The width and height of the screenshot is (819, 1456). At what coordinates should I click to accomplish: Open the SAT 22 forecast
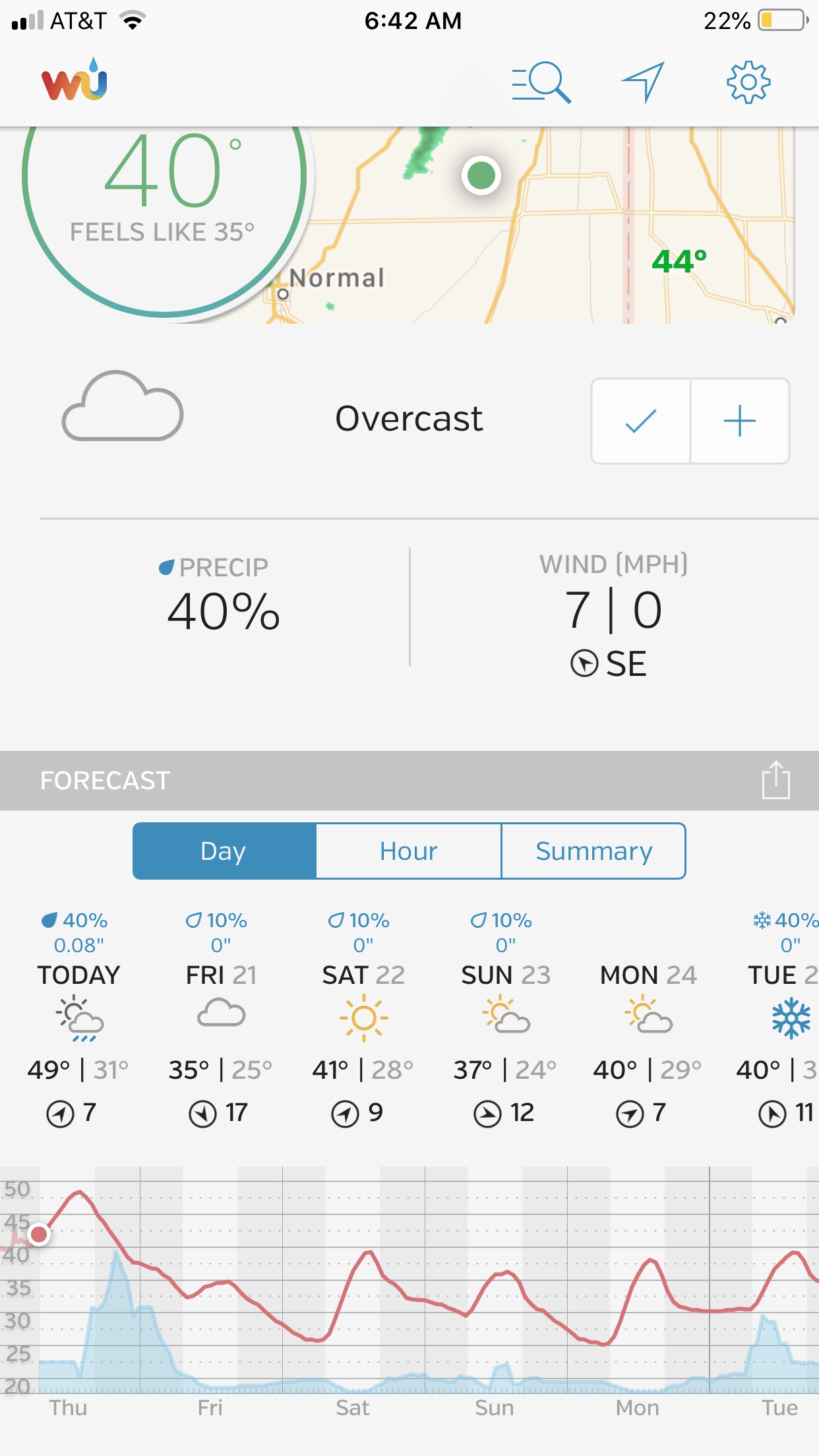363,1016
